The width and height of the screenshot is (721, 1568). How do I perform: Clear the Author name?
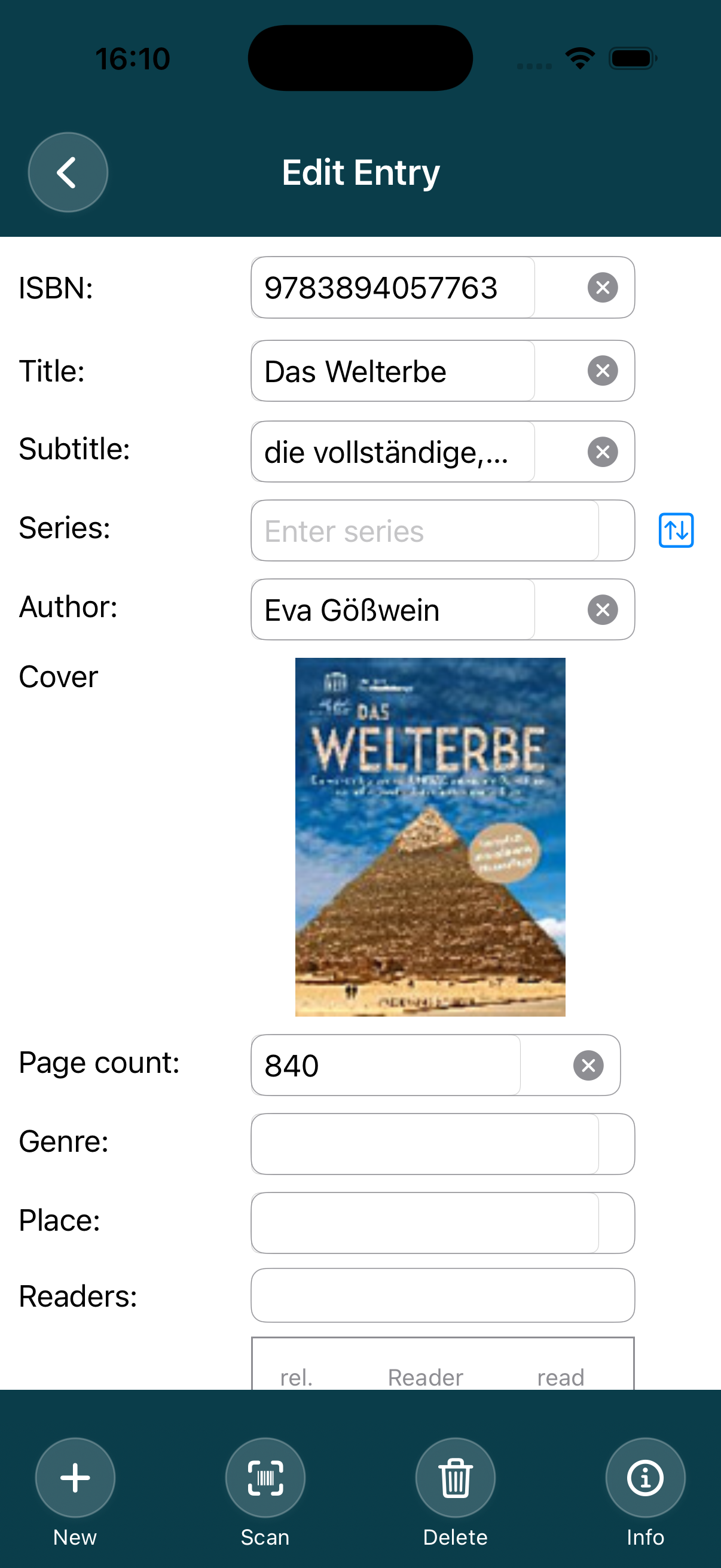603,609
